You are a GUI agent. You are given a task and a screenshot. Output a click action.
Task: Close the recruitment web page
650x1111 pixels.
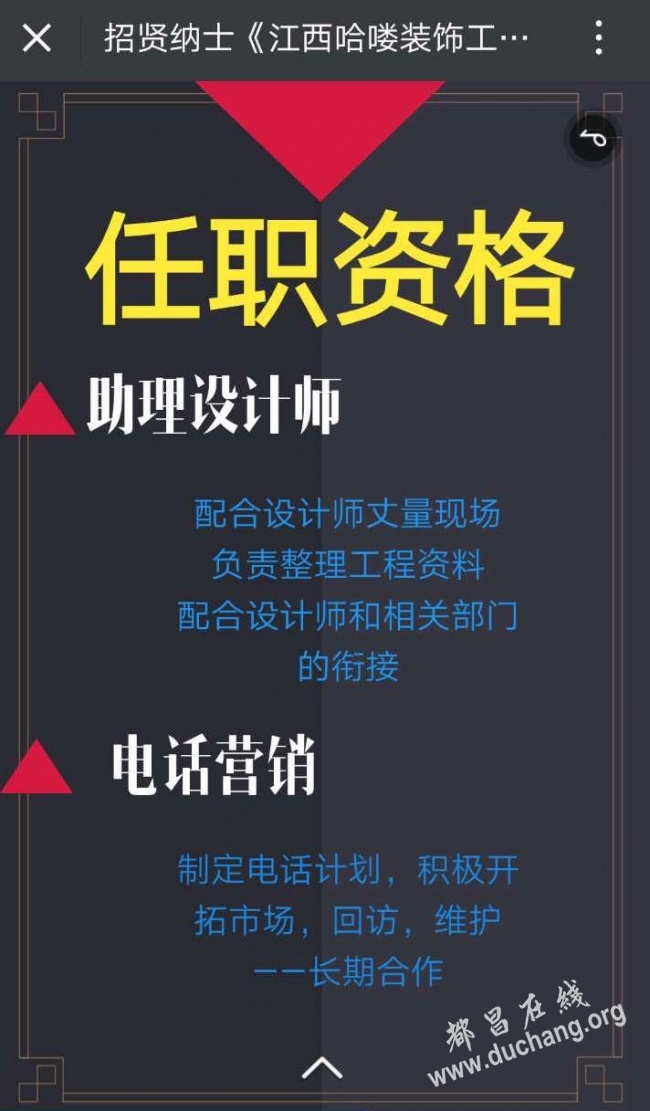pos(37,39)
